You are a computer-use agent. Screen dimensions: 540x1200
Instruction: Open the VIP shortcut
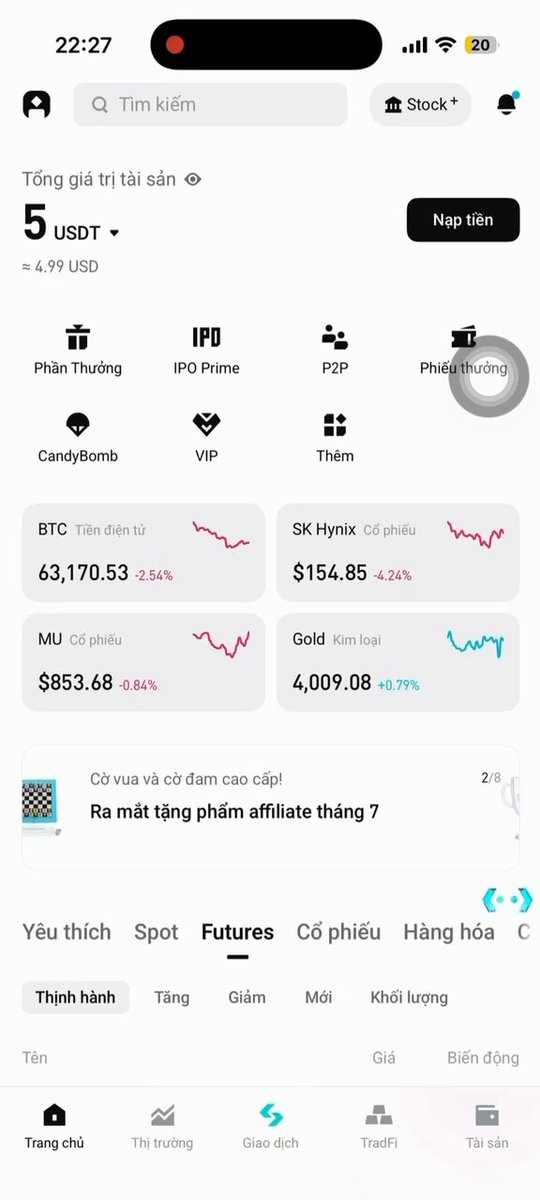(206, 438)
